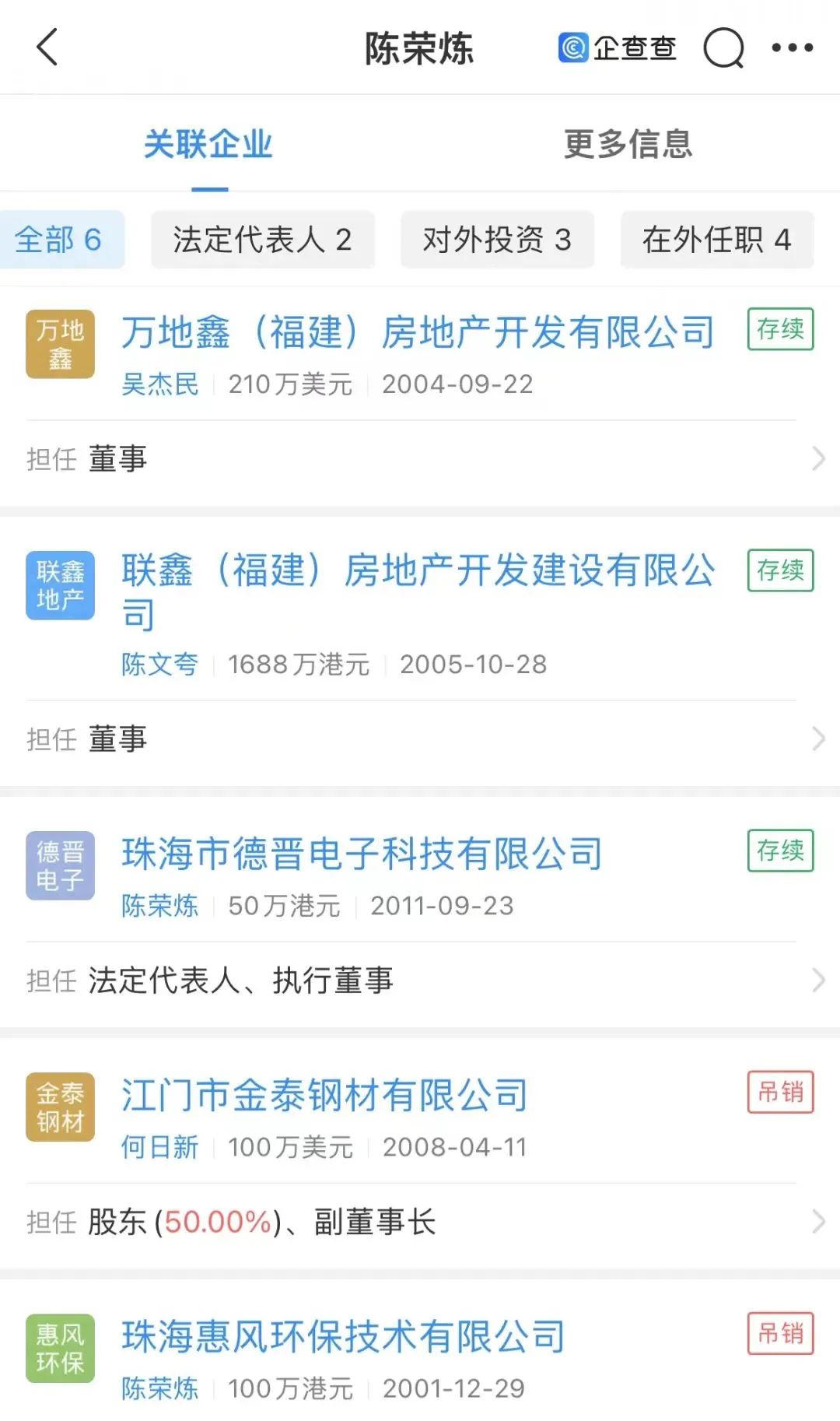This screenshot has width=840, height=1421.
Task: Enable the 对外投资 3 filter
Action: tap(497, 240)
